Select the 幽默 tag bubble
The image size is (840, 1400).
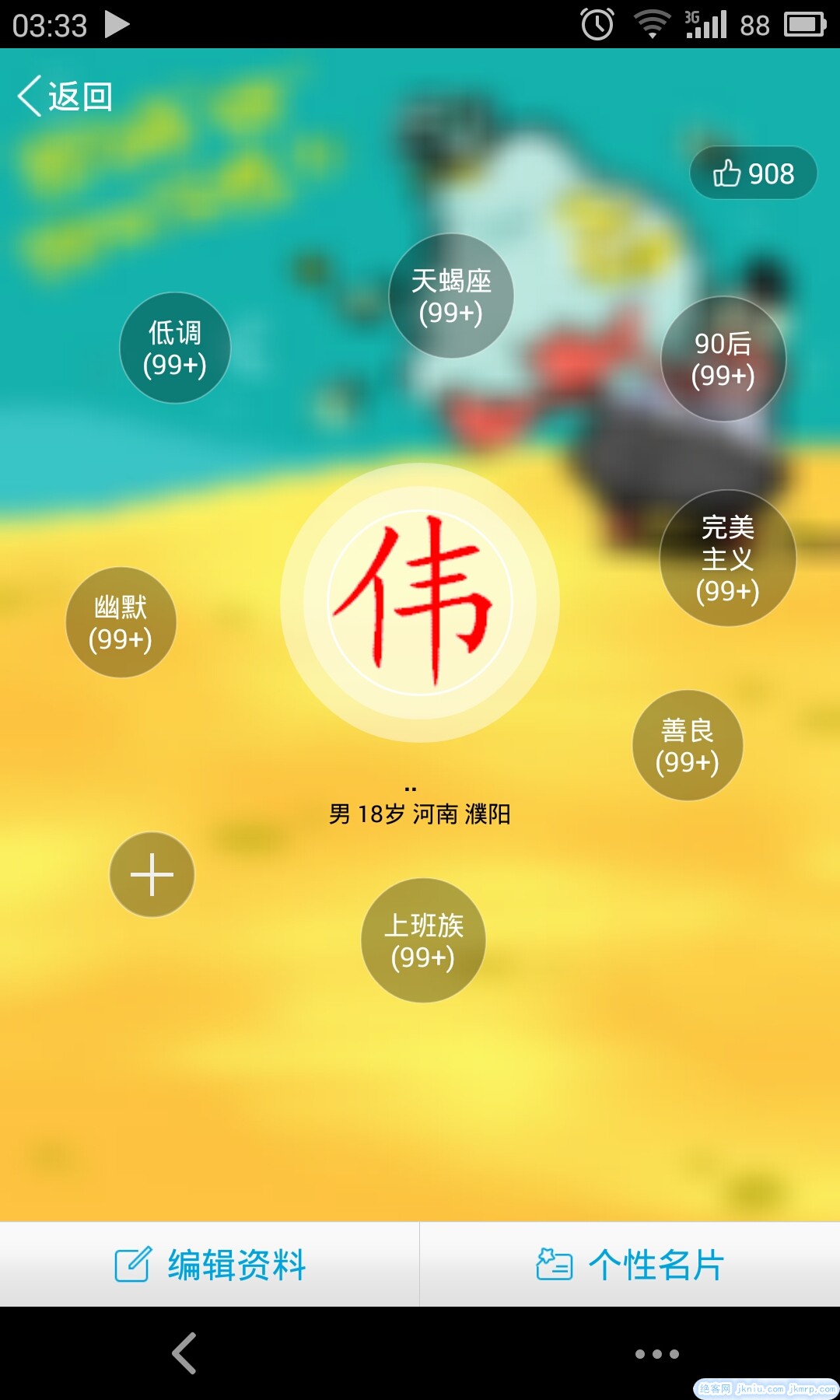point(121,622)
